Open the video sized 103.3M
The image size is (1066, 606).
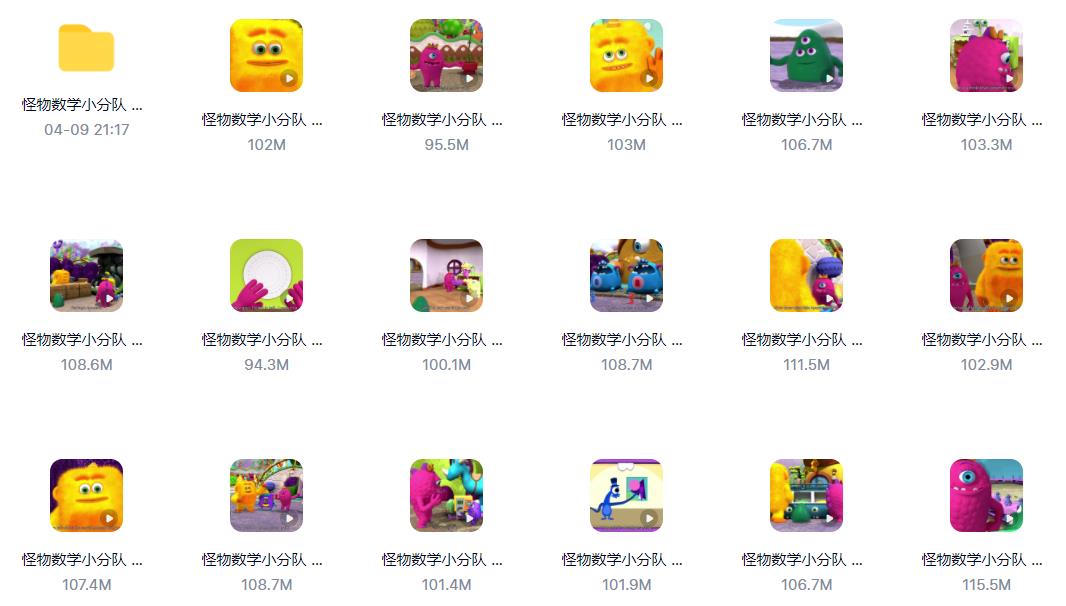pyautogui.click(x=986, y=56)
